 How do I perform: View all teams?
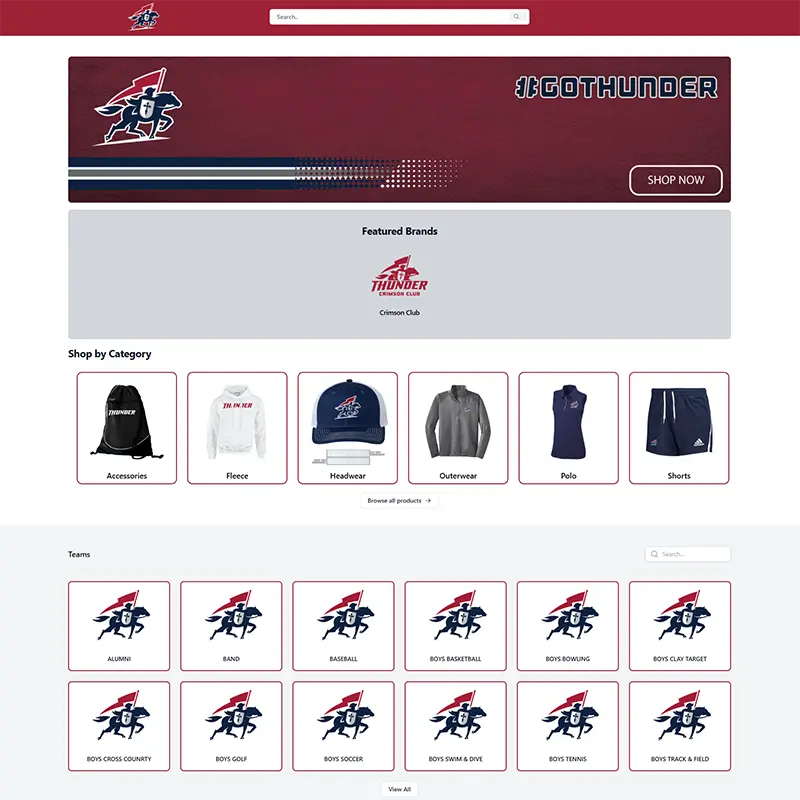(399, 789)
